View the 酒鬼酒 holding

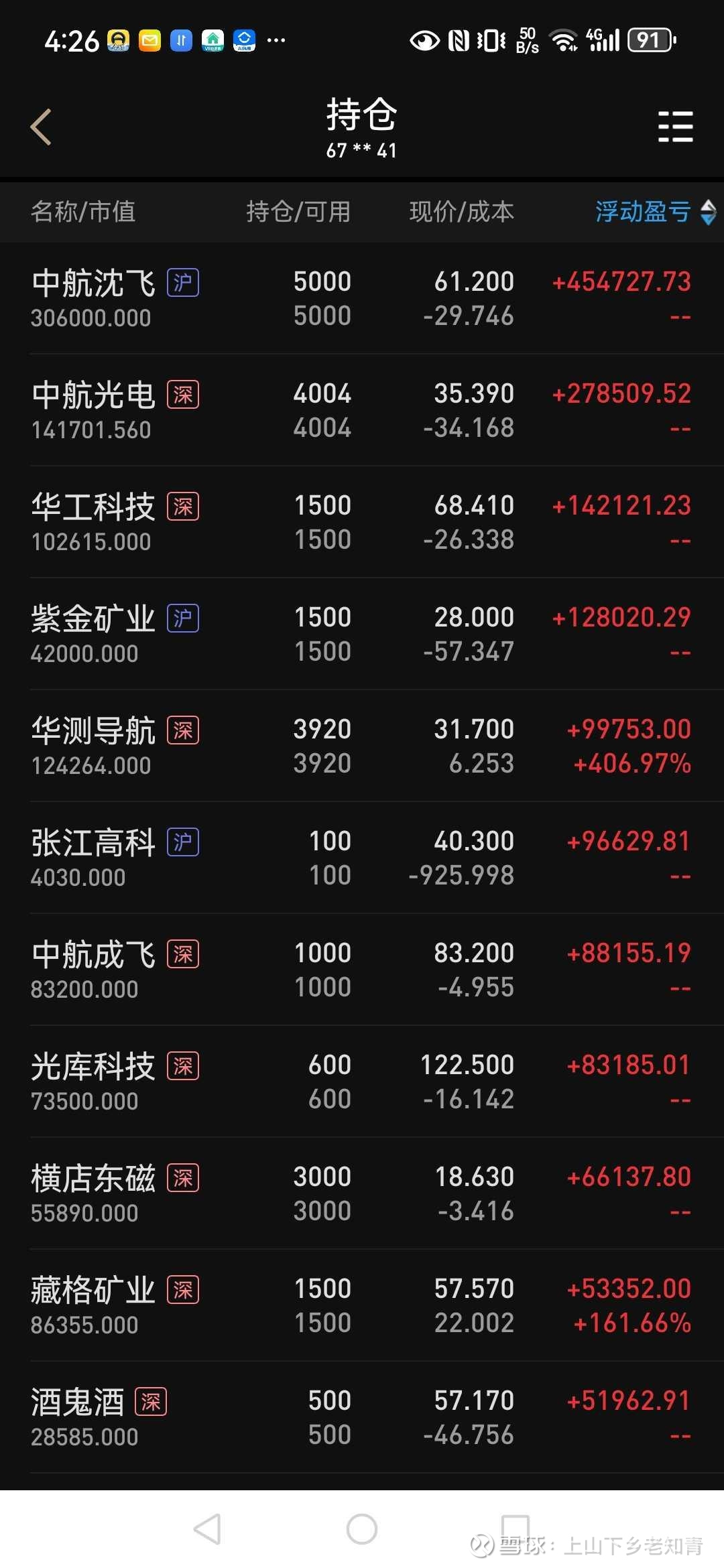[x=362, y=1417]
